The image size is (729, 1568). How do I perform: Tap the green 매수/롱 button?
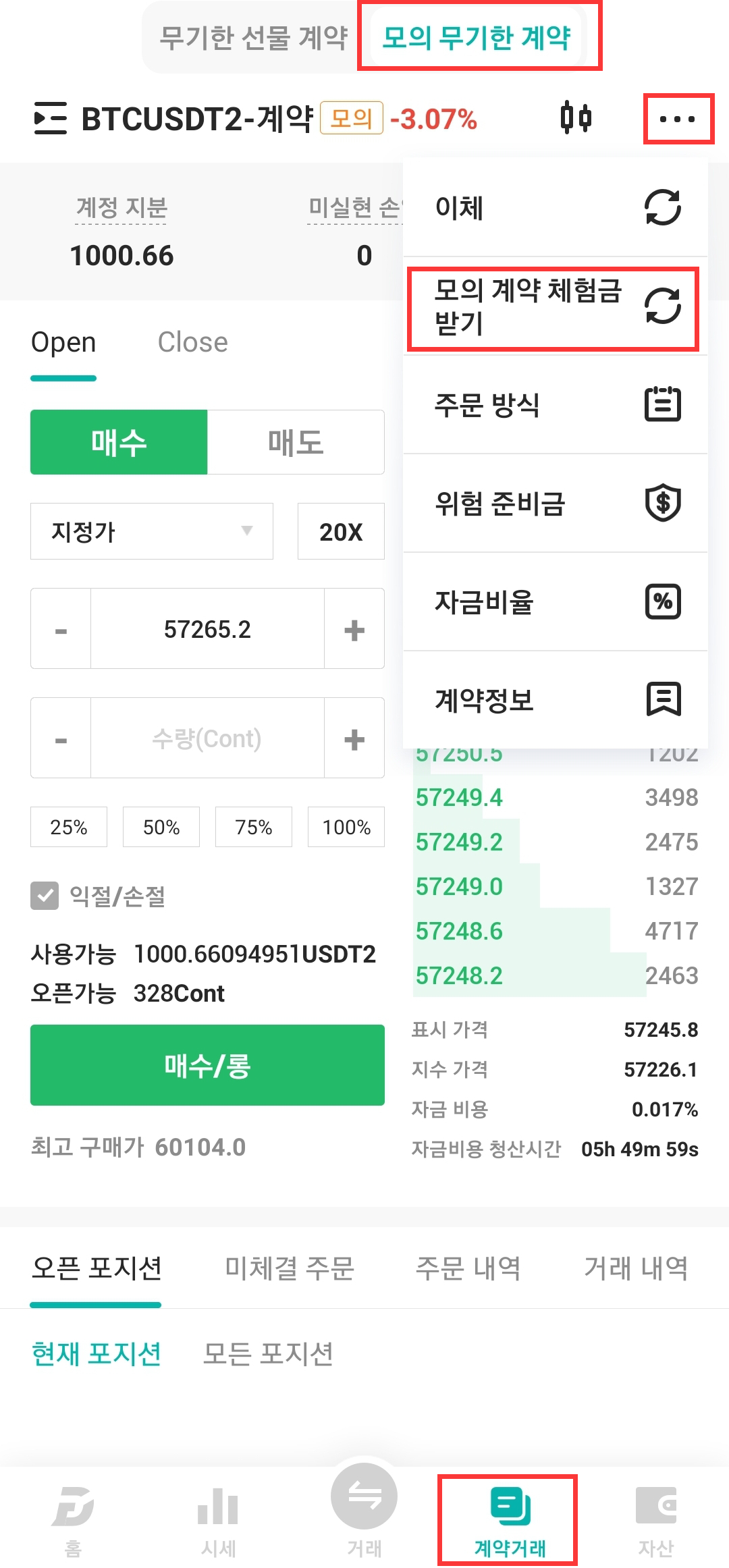click(207, 1066)
